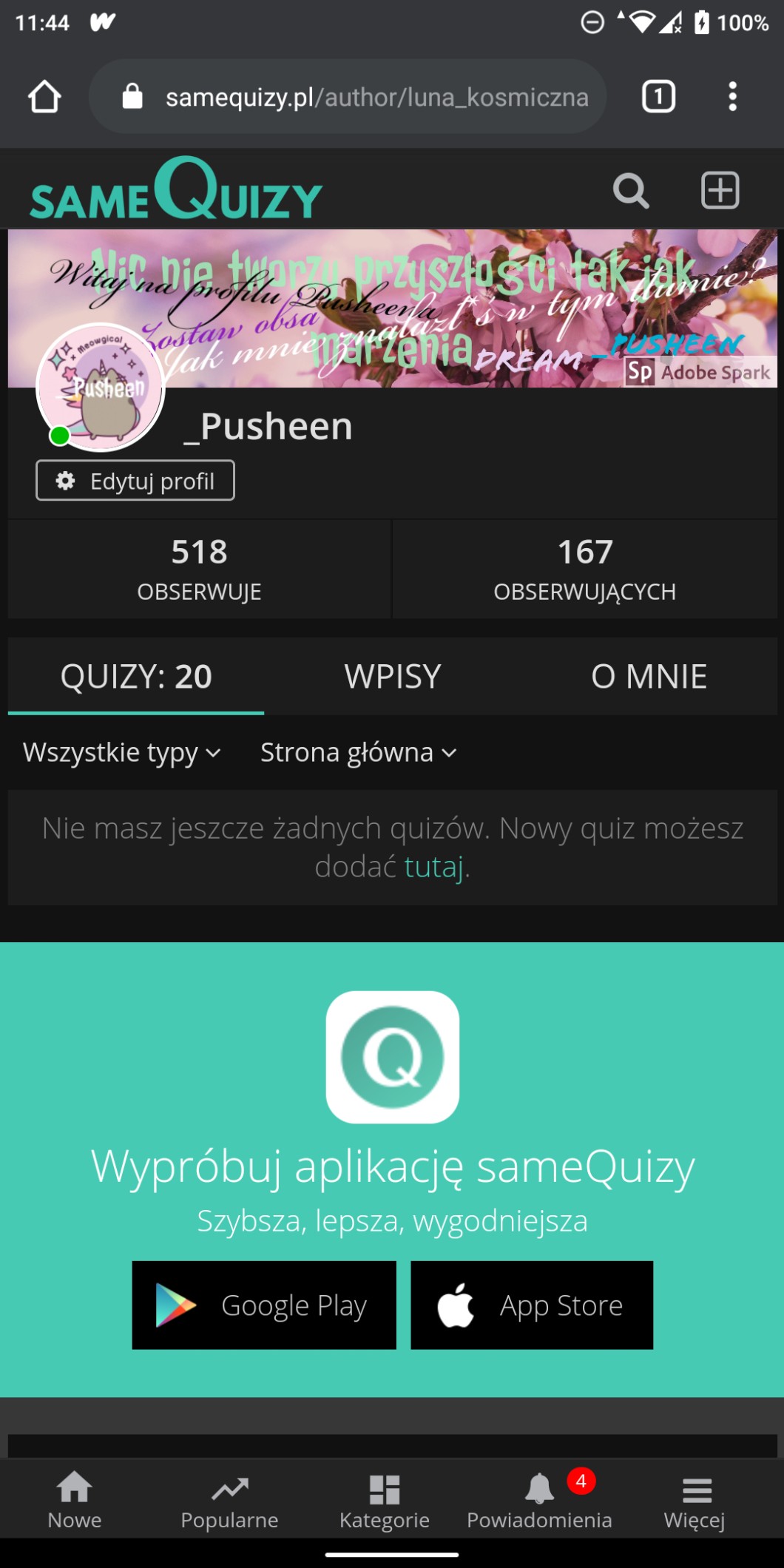Switch to the O mnie tab
This screenshot has height=1568, width=784.
[649, 676]
